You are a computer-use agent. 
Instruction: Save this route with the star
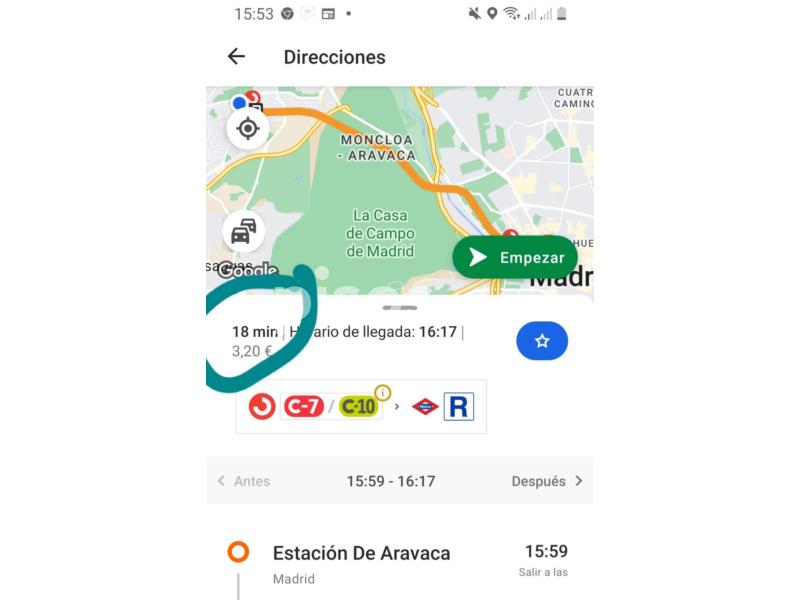(542, 341)
